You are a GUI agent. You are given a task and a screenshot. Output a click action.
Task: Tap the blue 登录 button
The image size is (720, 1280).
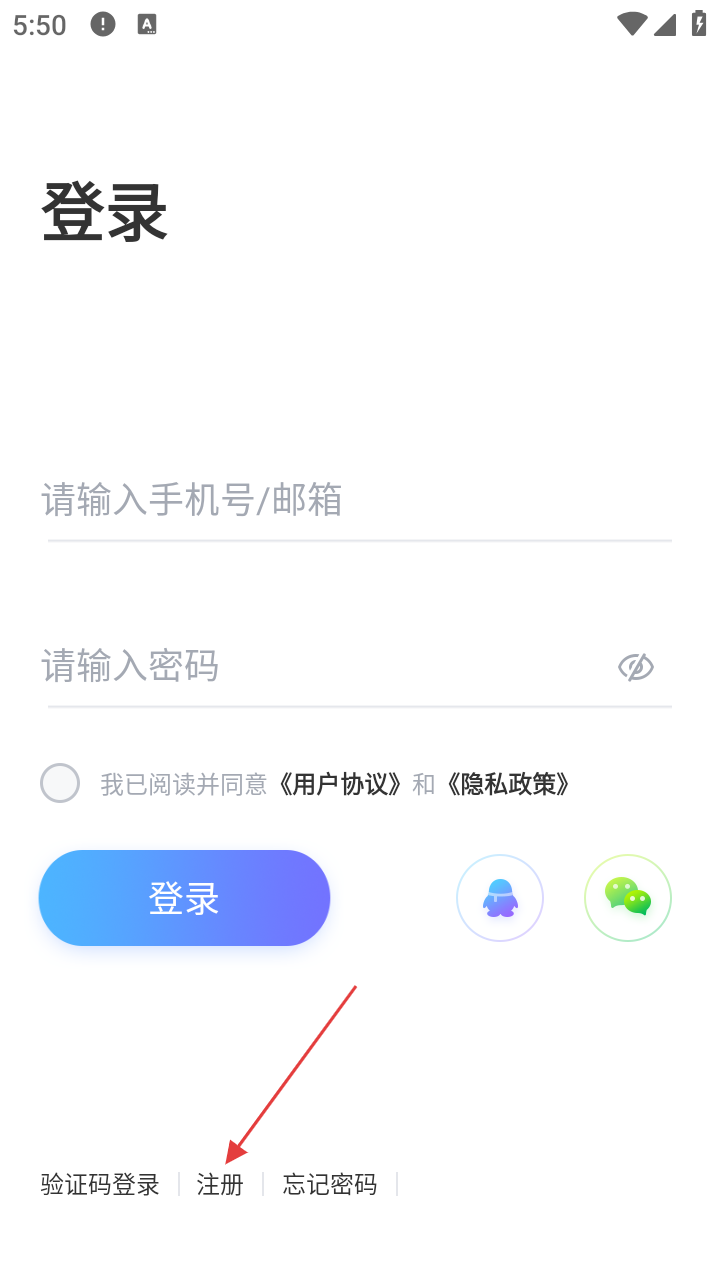184,898
